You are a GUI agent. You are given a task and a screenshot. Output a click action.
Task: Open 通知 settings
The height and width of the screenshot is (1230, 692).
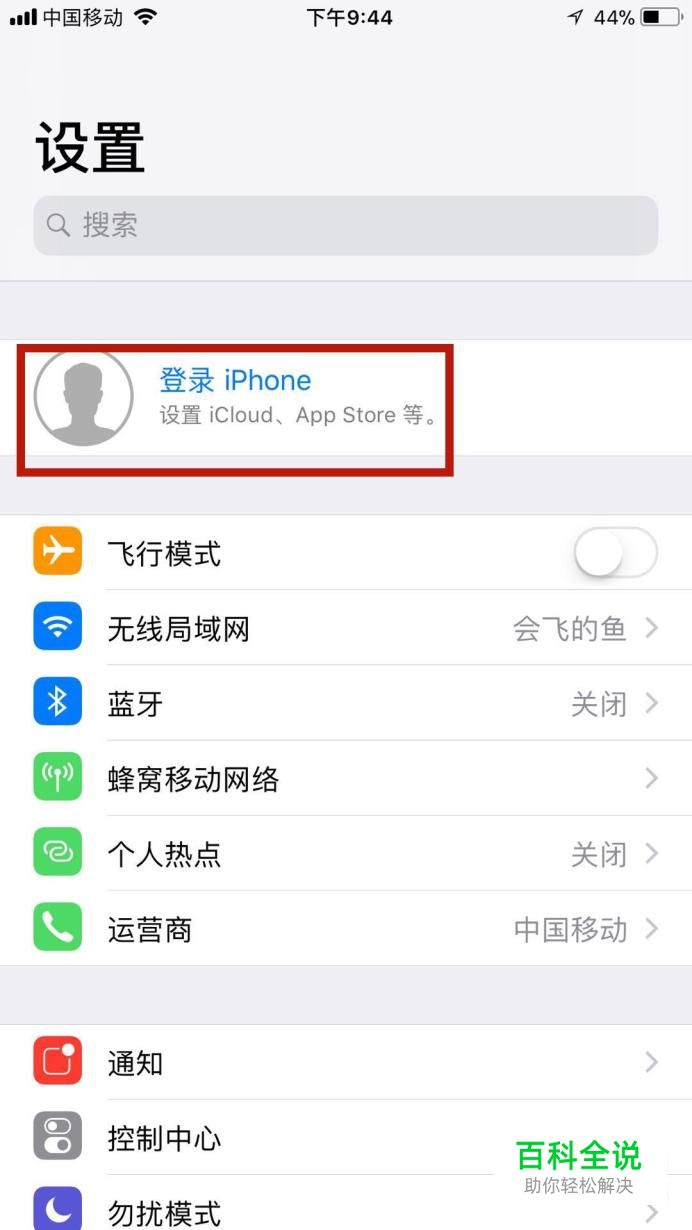pyautogui.click(x=346, y=1062)
